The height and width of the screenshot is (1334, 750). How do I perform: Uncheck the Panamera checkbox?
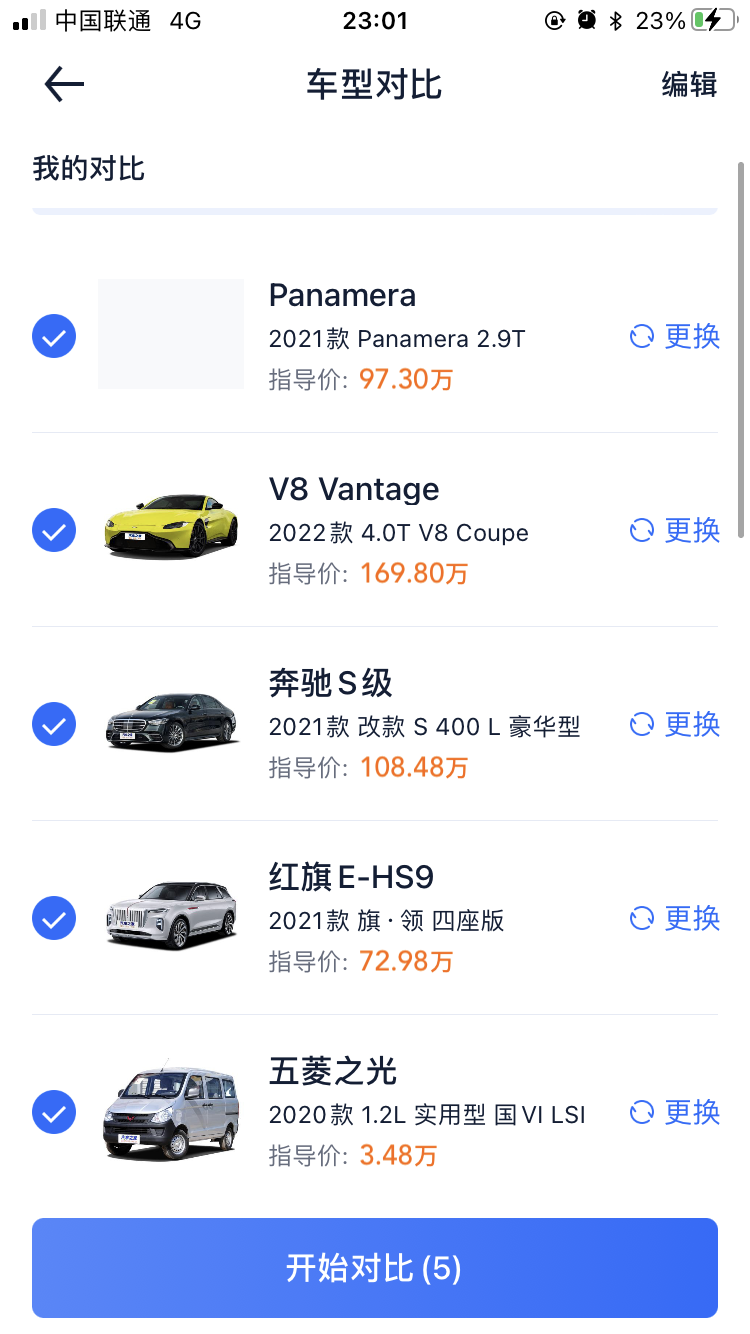point(54,336)
